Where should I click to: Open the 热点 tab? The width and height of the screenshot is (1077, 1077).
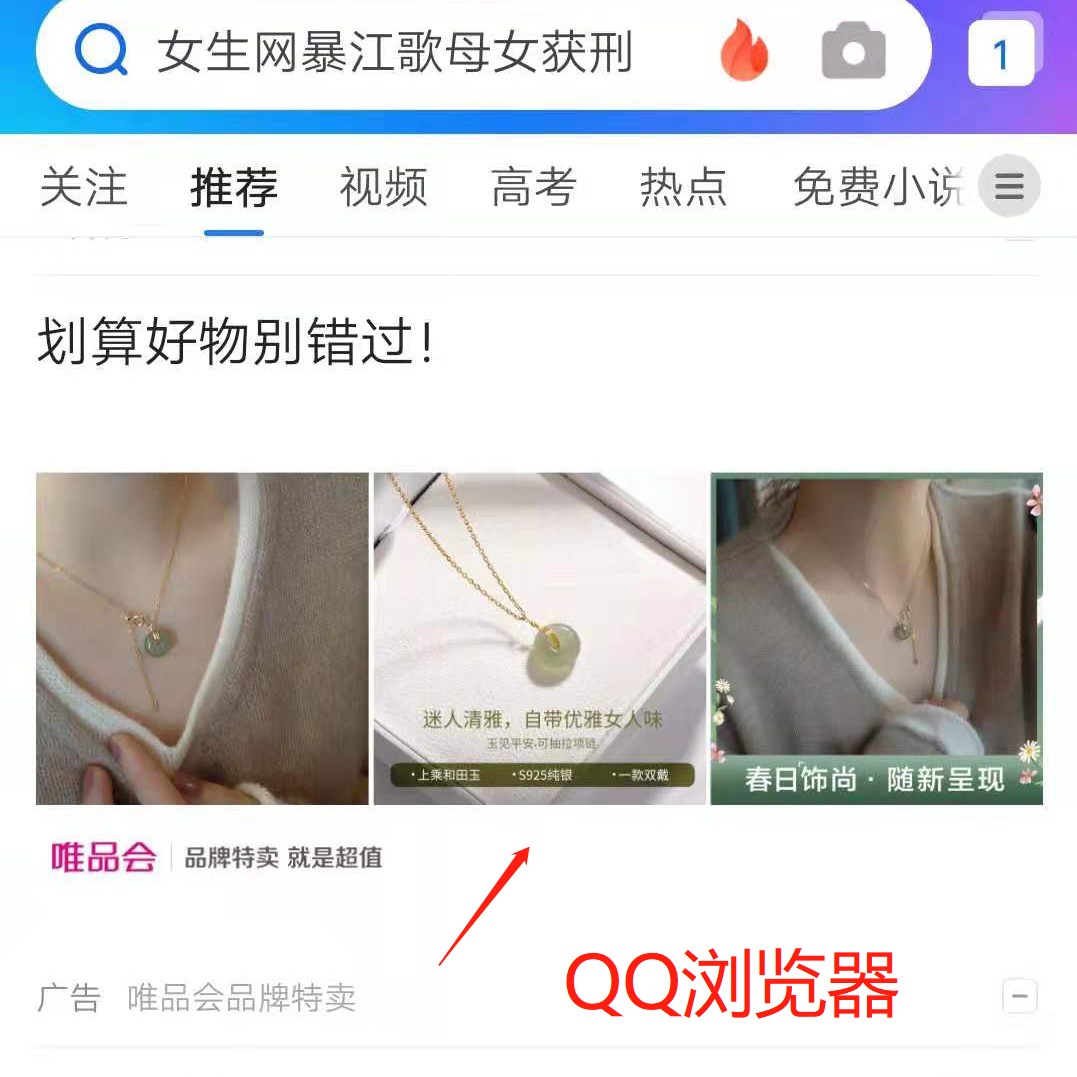(x=684, y=187)
